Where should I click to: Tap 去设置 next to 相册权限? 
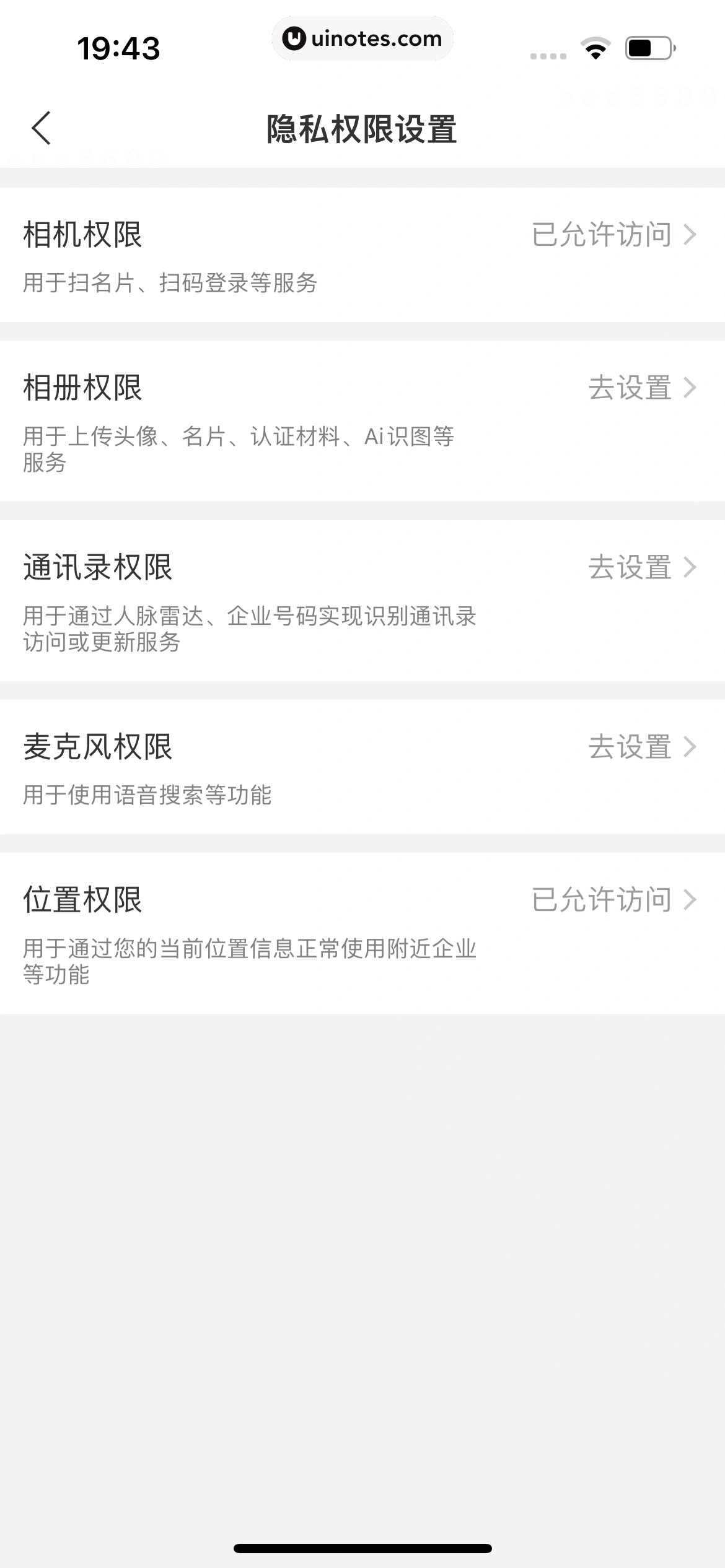pos(630,389)
